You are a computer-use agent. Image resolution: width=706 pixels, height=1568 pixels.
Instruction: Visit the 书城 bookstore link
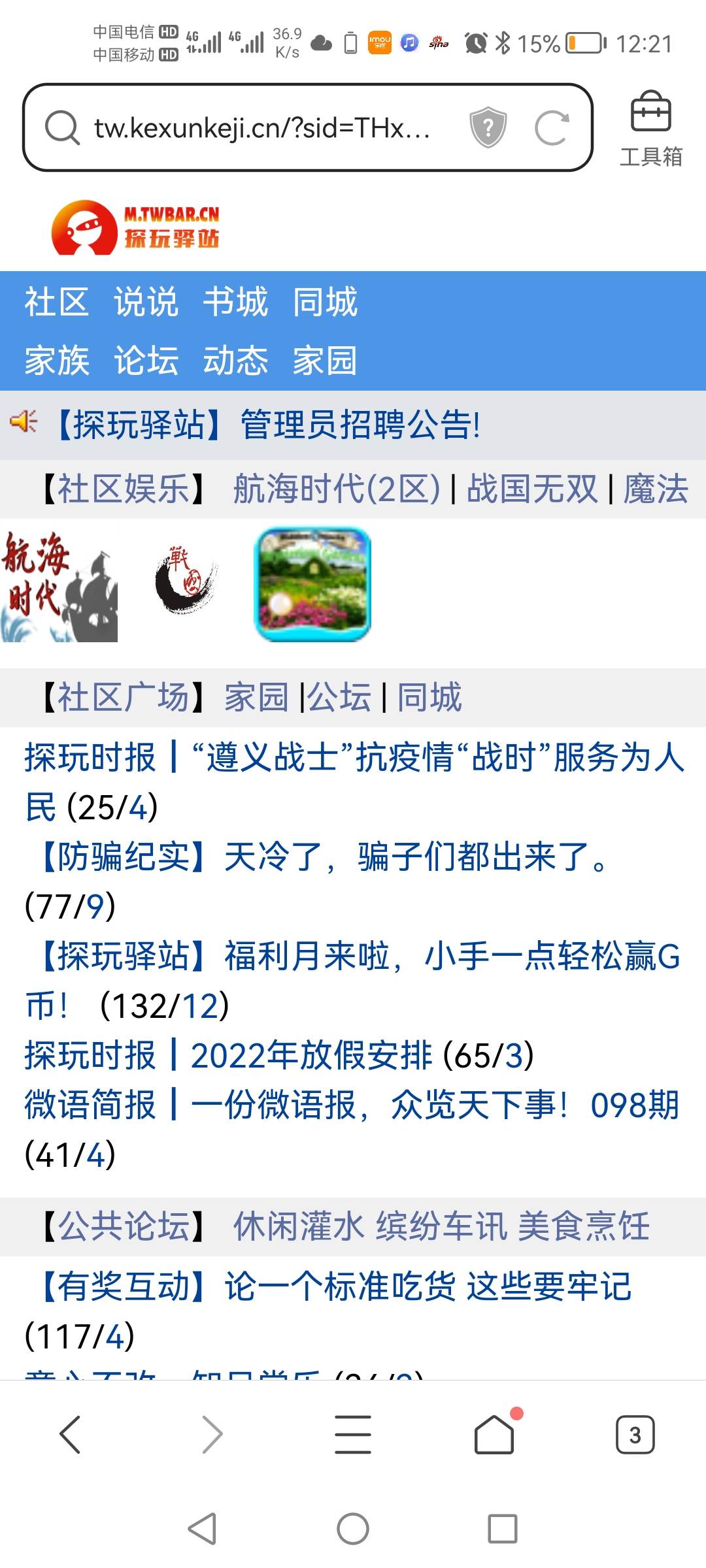point(235,302)
